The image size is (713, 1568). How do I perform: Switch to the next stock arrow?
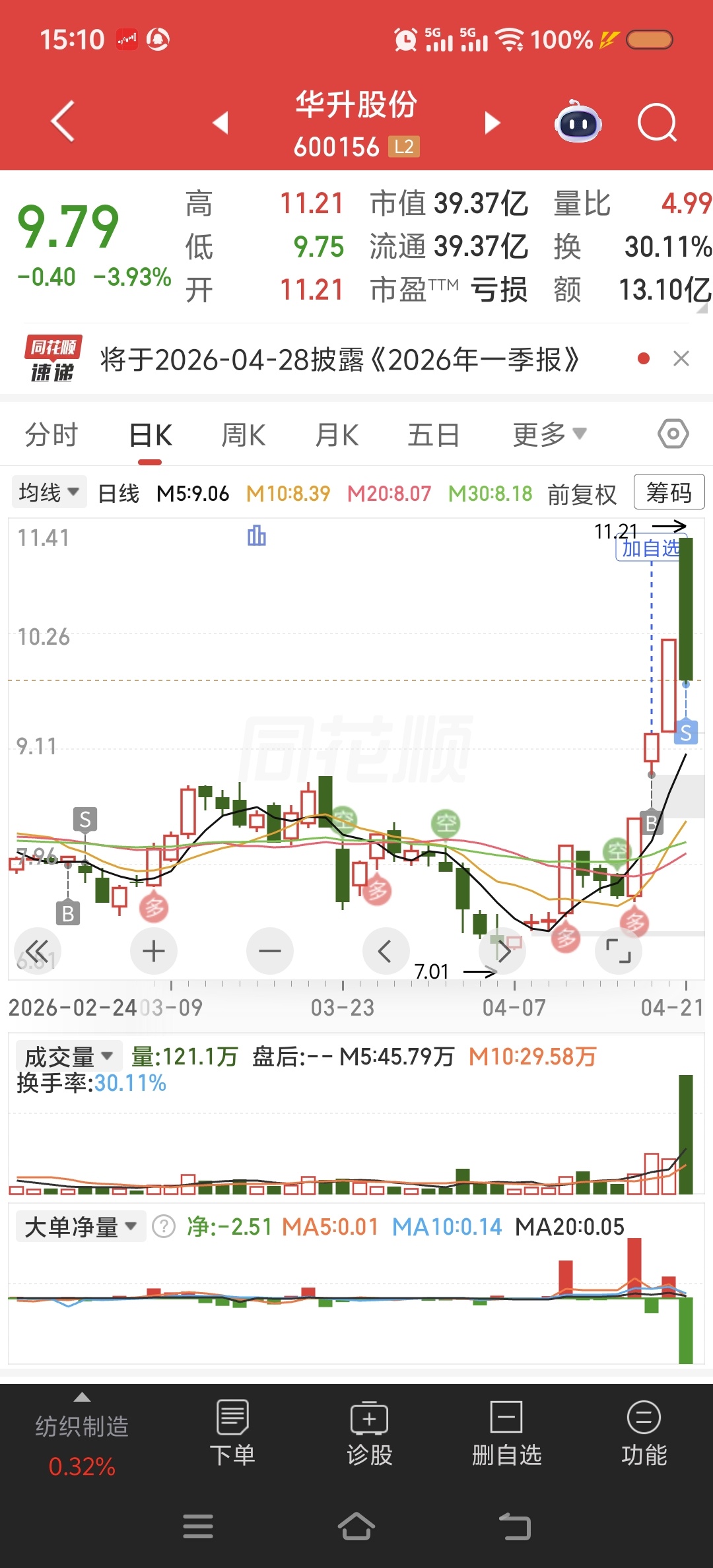(x=492, y=123)
